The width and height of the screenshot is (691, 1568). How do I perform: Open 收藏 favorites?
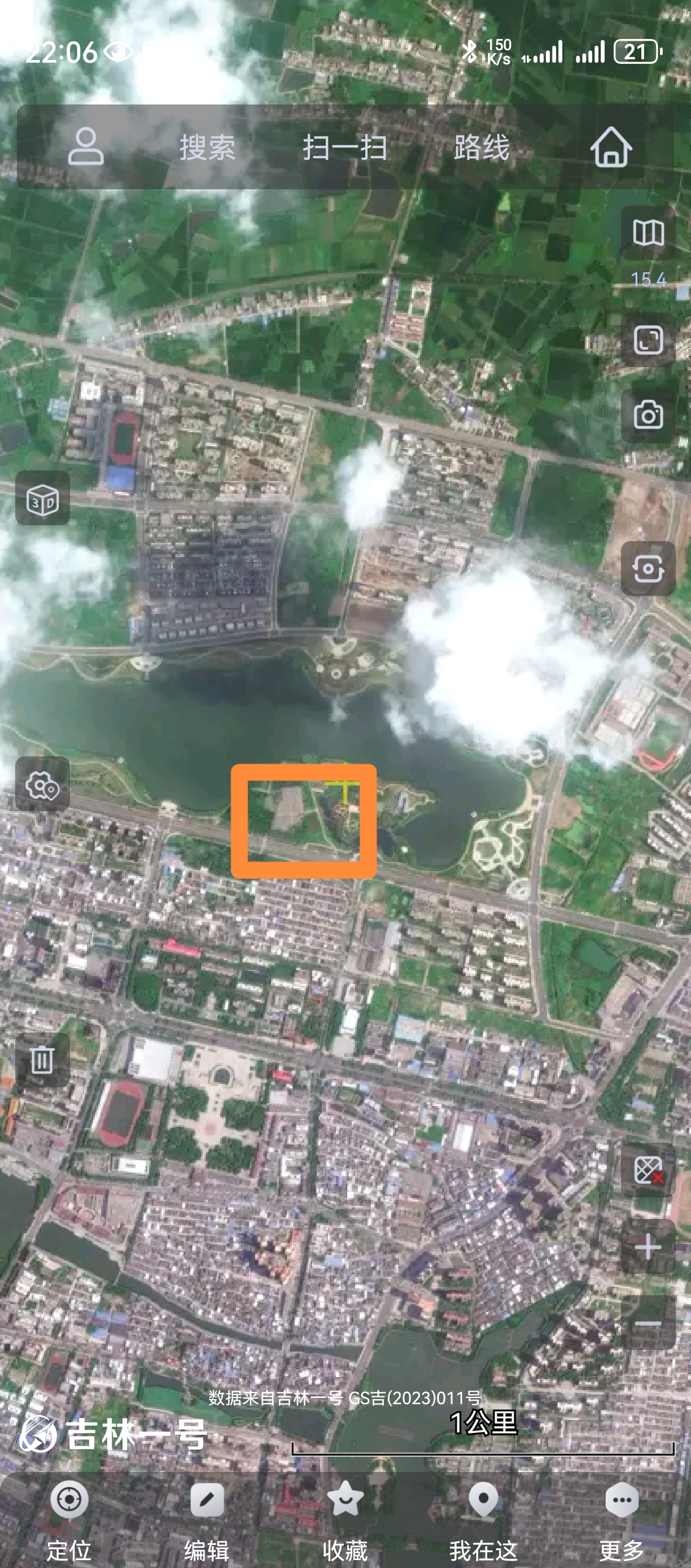coord(345,1515)
